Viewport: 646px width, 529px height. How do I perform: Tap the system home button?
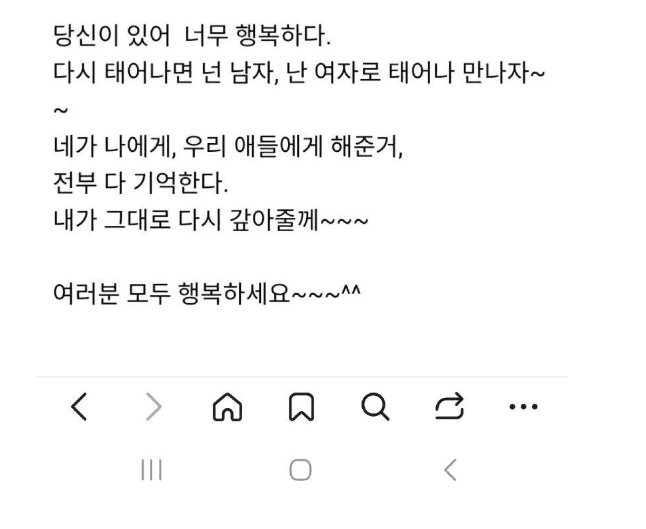click(x=301, y=470)
